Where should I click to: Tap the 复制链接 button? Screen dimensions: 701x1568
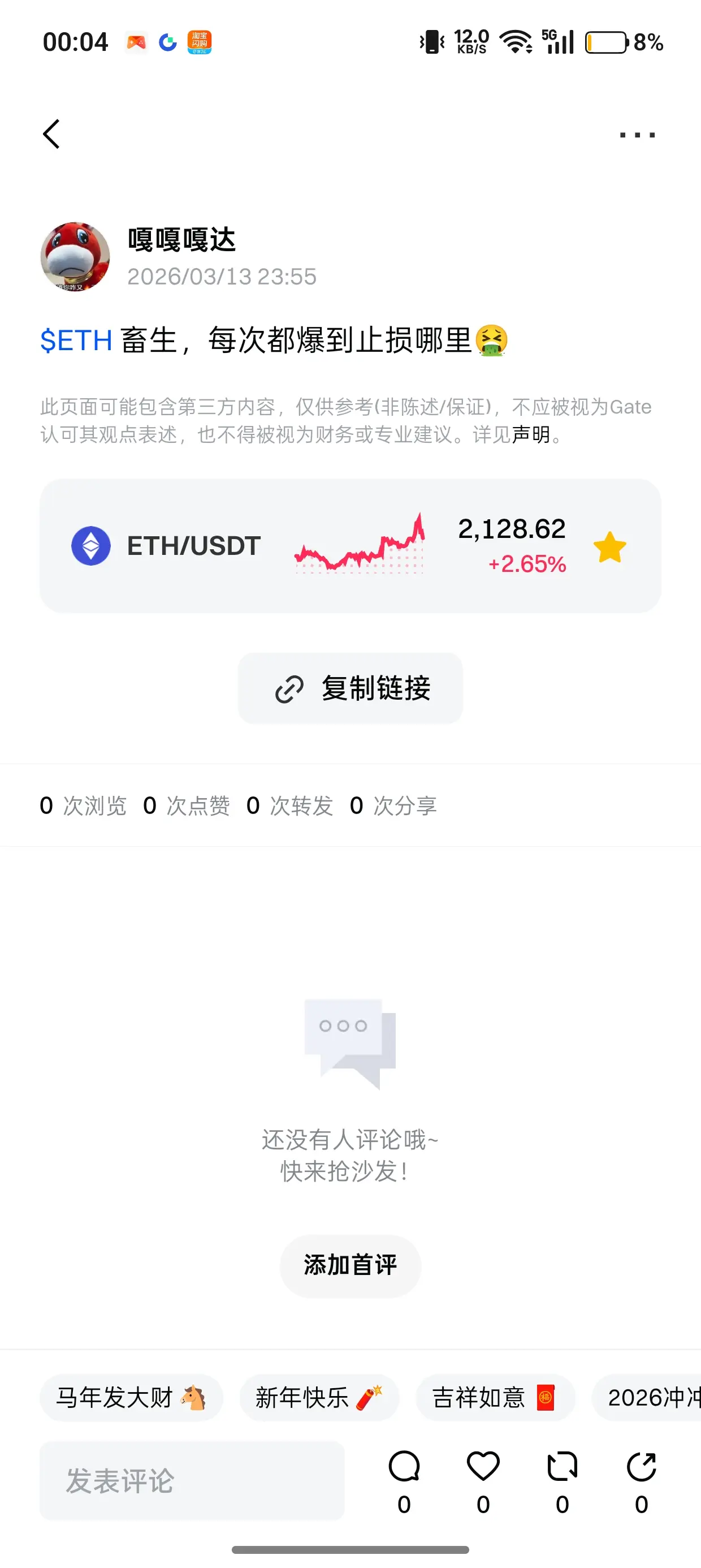[x=350, y=688]
